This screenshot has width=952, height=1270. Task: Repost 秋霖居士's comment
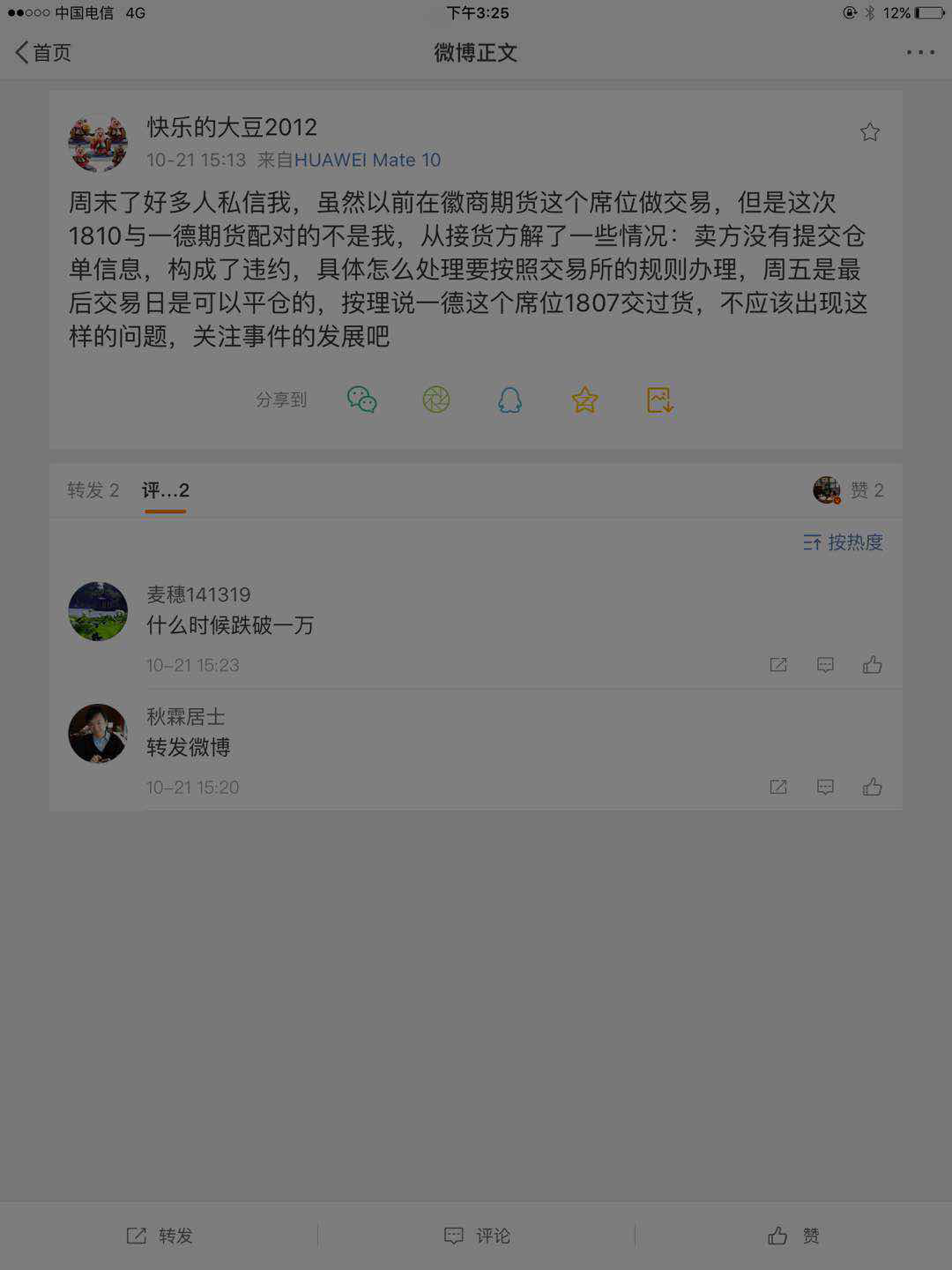click(778, 787)
